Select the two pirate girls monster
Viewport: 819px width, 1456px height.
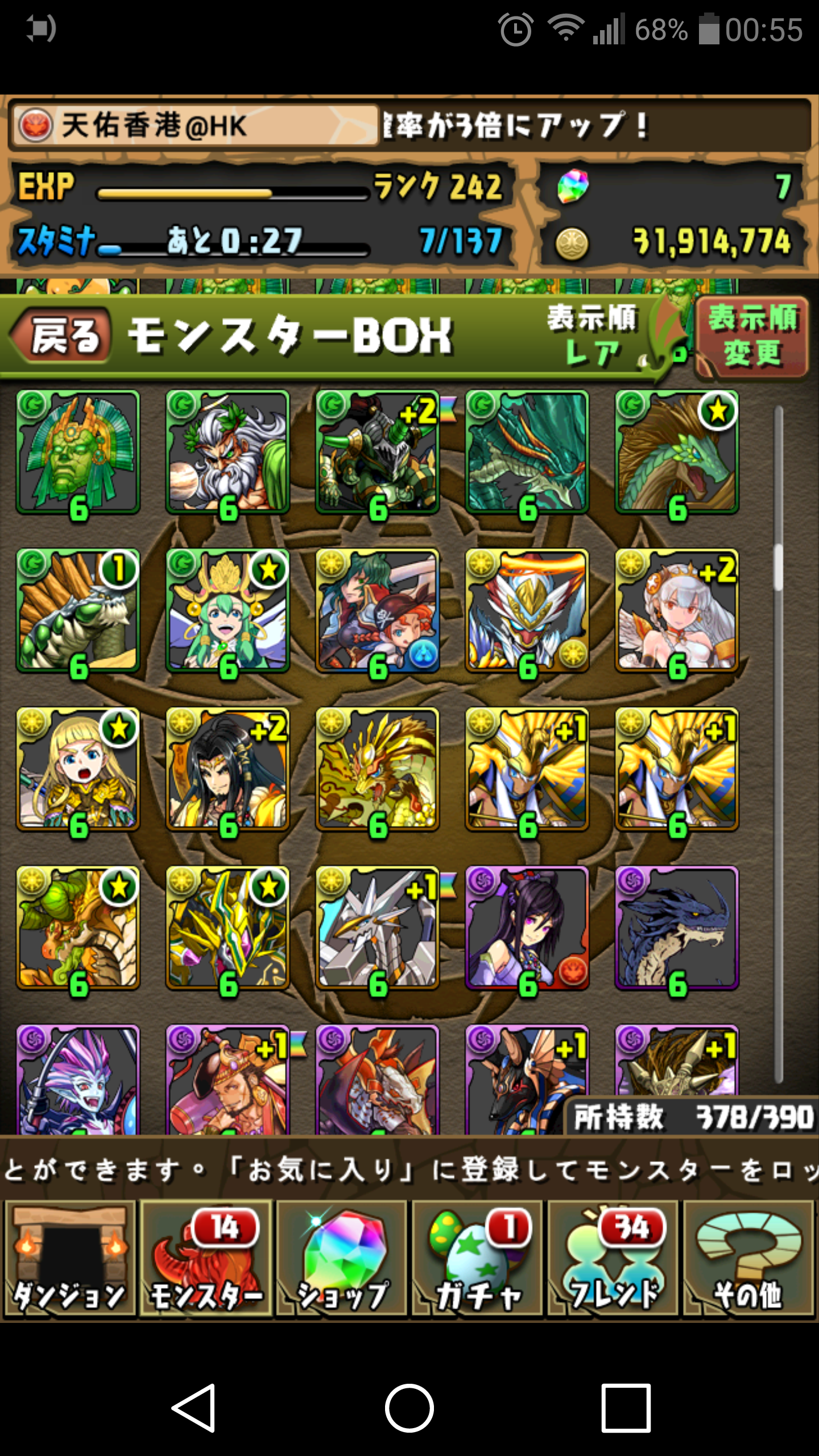coord(378,611)
